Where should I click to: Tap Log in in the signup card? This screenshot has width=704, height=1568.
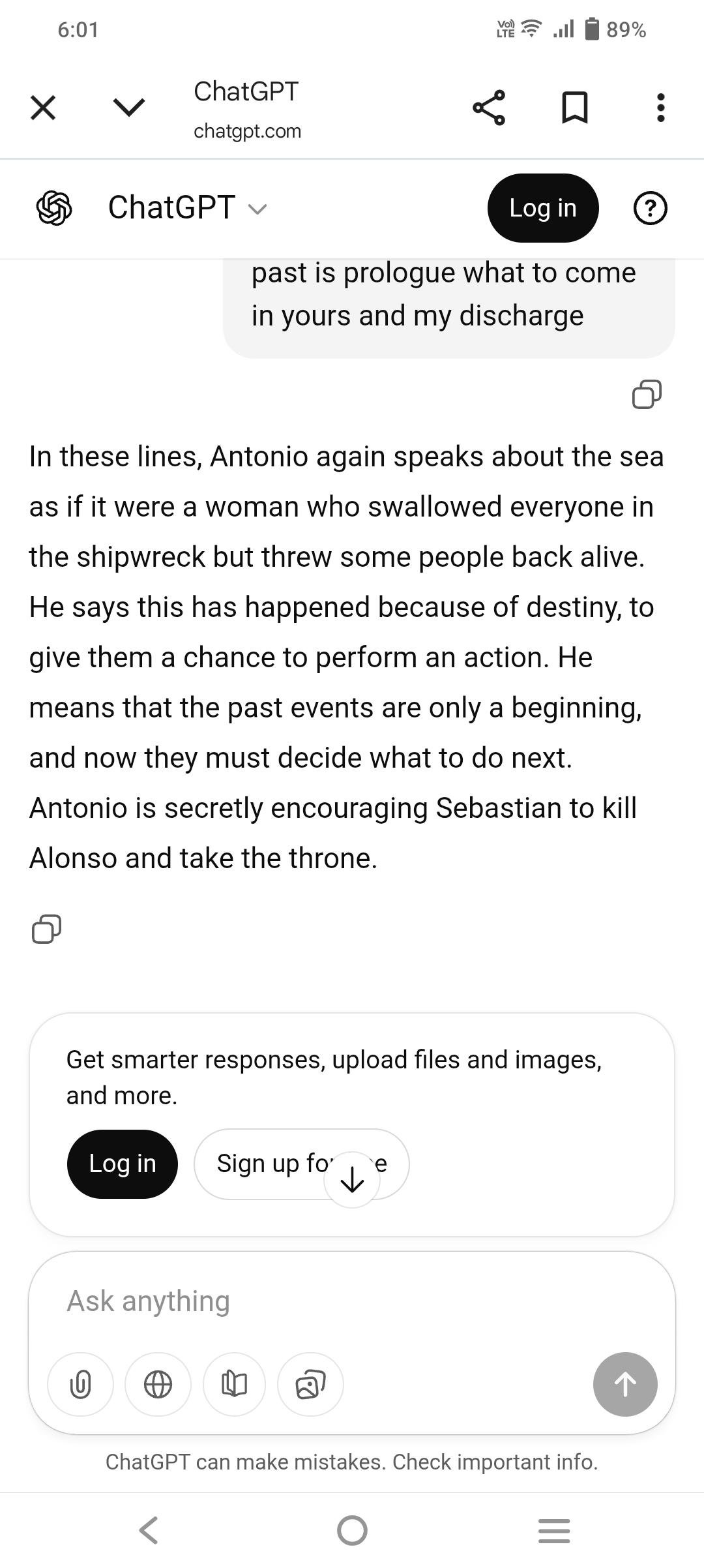click(x=123, y=1164)
